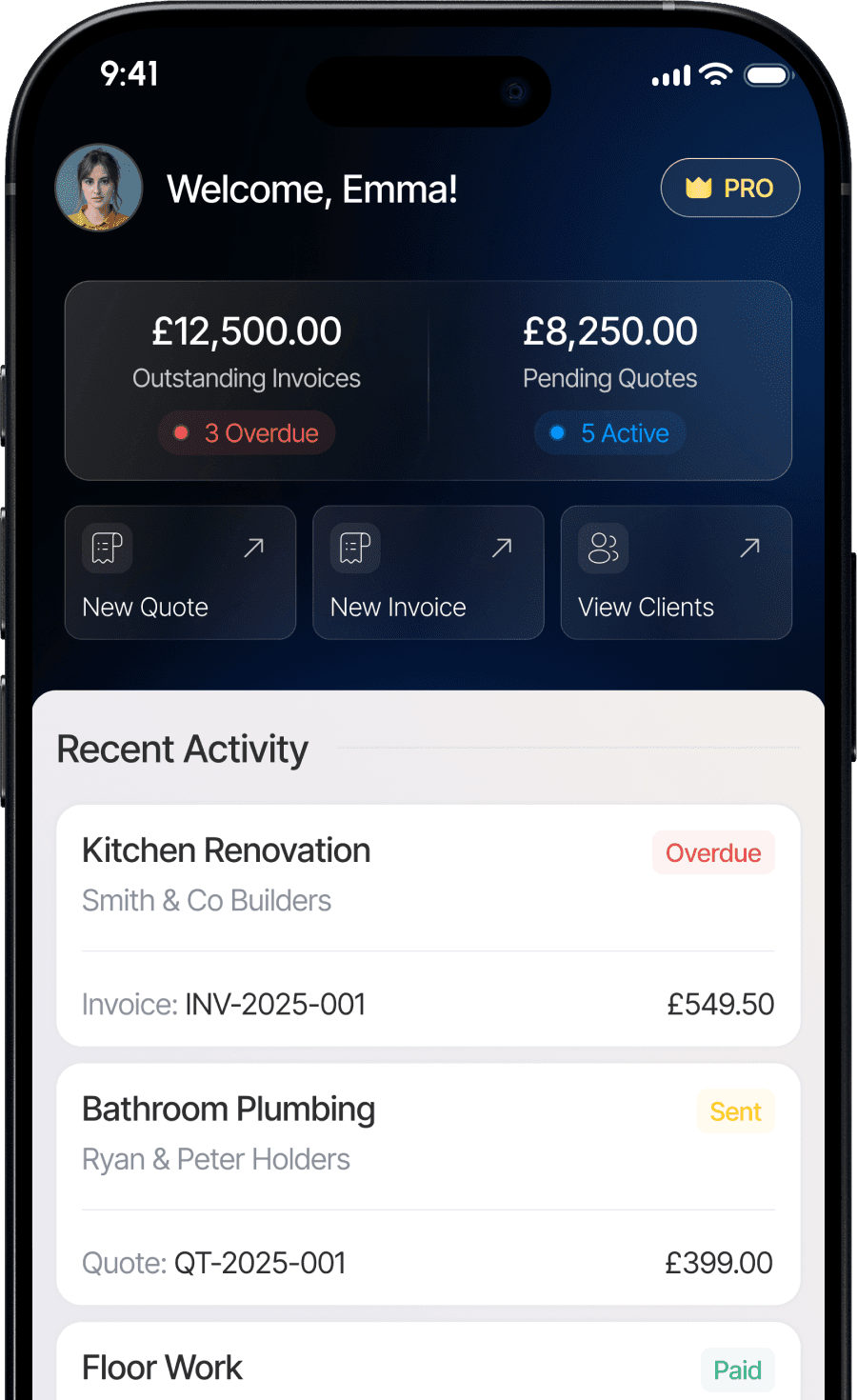Select the New Quote receipt icon
This screenshot has width=857, height=1400.
click(107, 548)
